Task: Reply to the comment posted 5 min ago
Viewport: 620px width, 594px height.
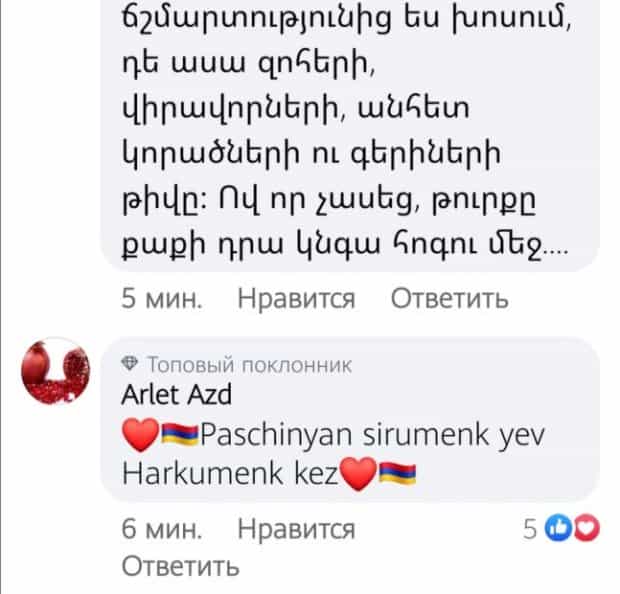Action: tap(448, 298)
